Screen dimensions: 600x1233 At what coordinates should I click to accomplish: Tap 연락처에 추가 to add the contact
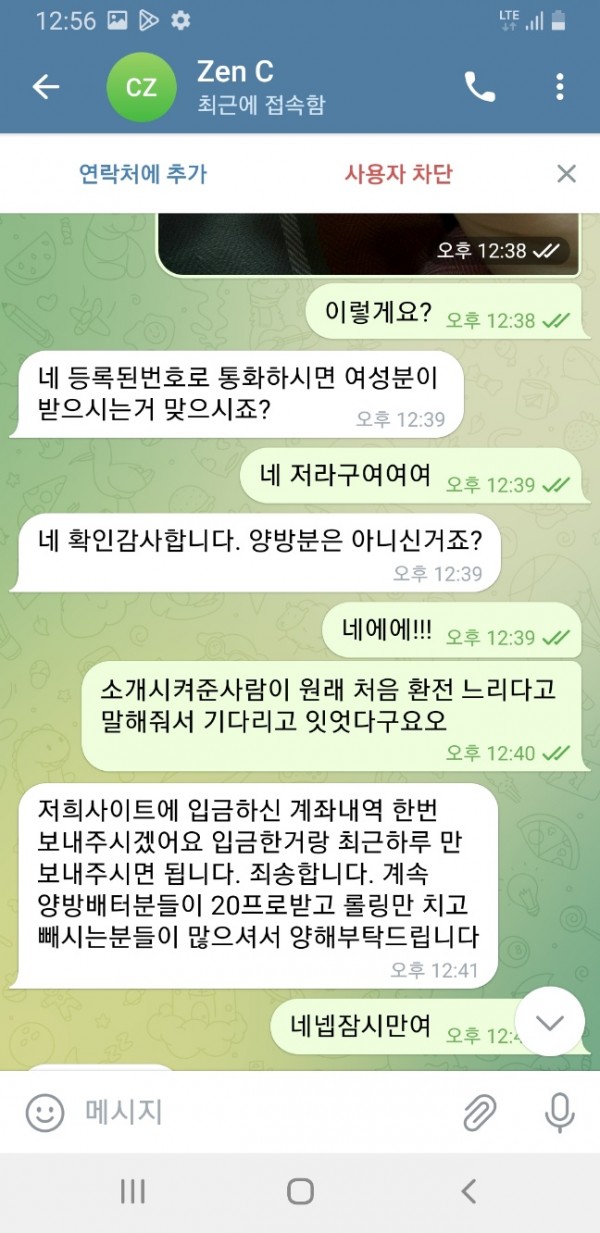coord(143,174)
